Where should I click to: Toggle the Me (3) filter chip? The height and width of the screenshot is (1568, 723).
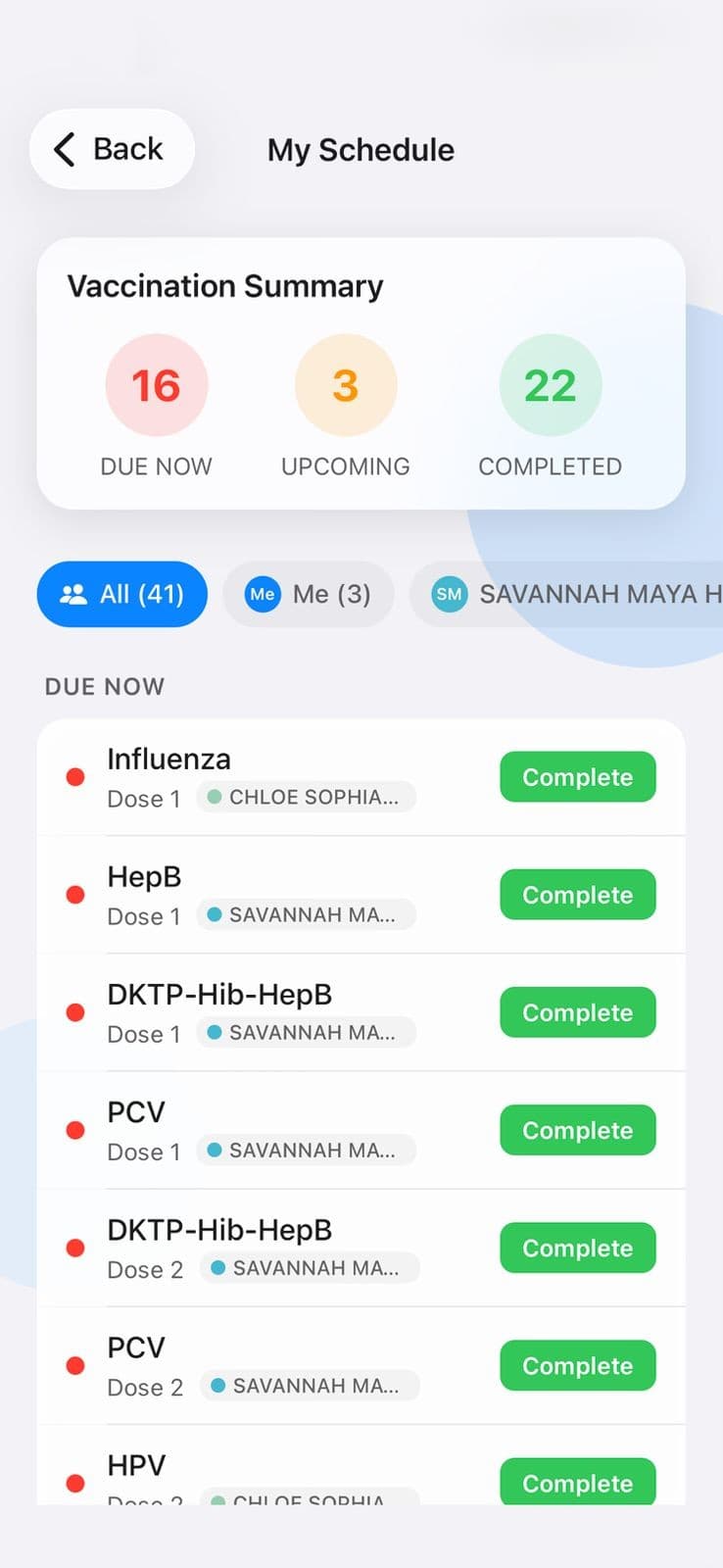(309, 594)
